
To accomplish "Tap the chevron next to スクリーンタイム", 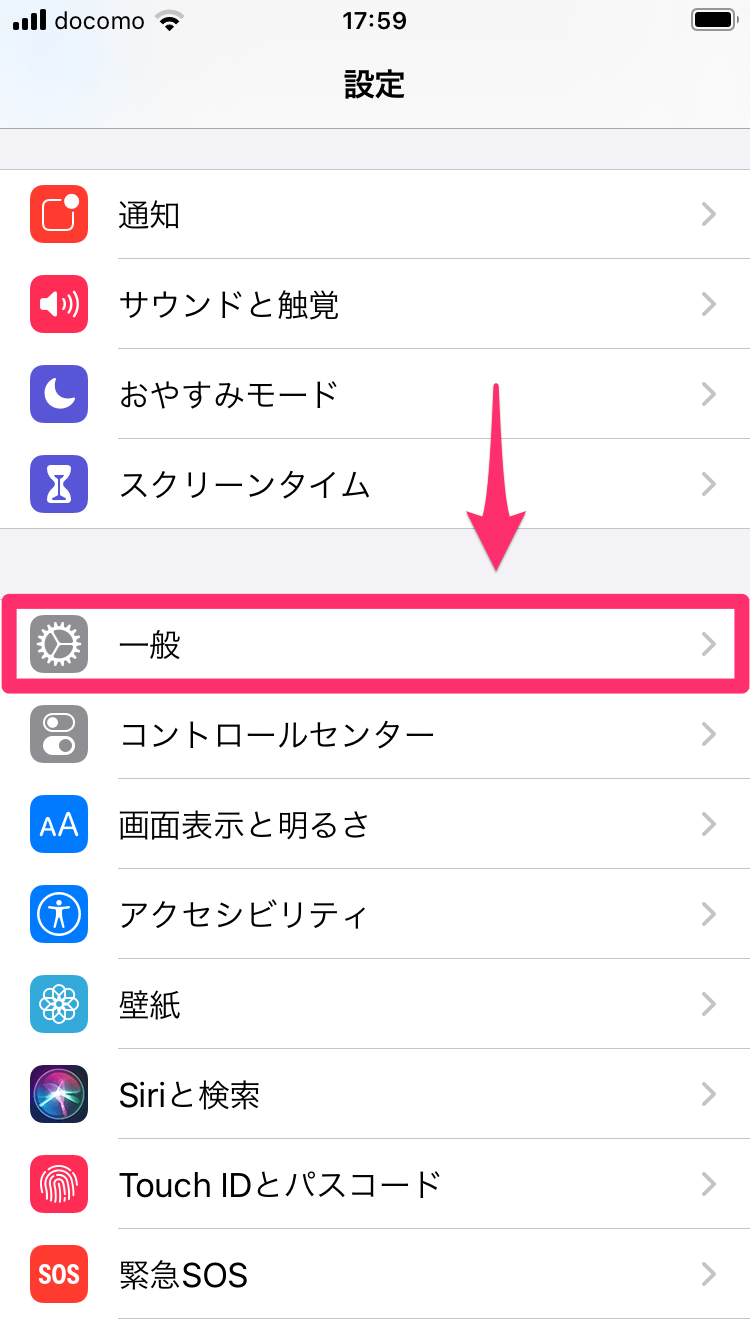I will pyautogui.click(x=709, y=484).
